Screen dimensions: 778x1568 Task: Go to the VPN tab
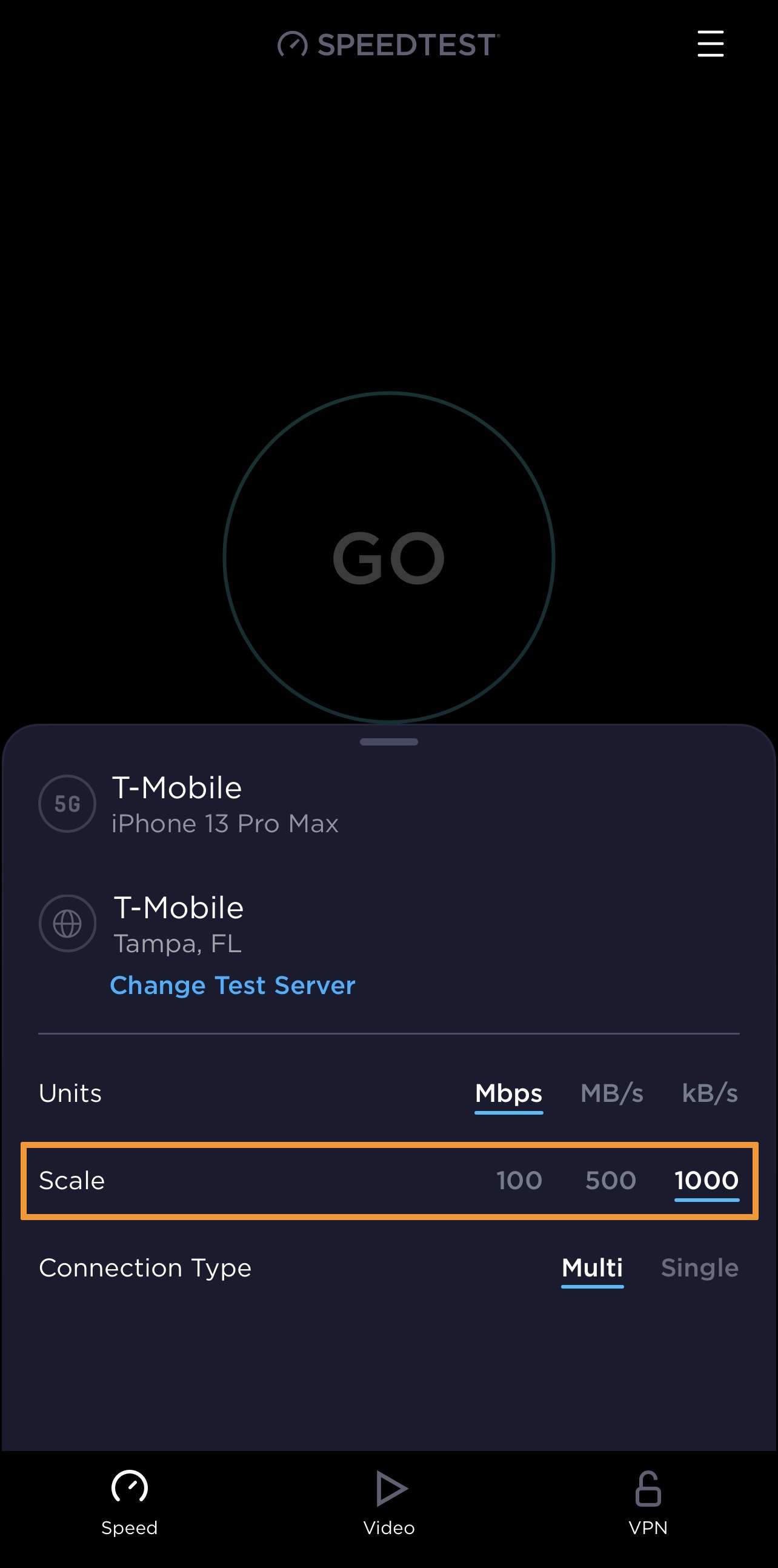click(x=648, y=1502)
